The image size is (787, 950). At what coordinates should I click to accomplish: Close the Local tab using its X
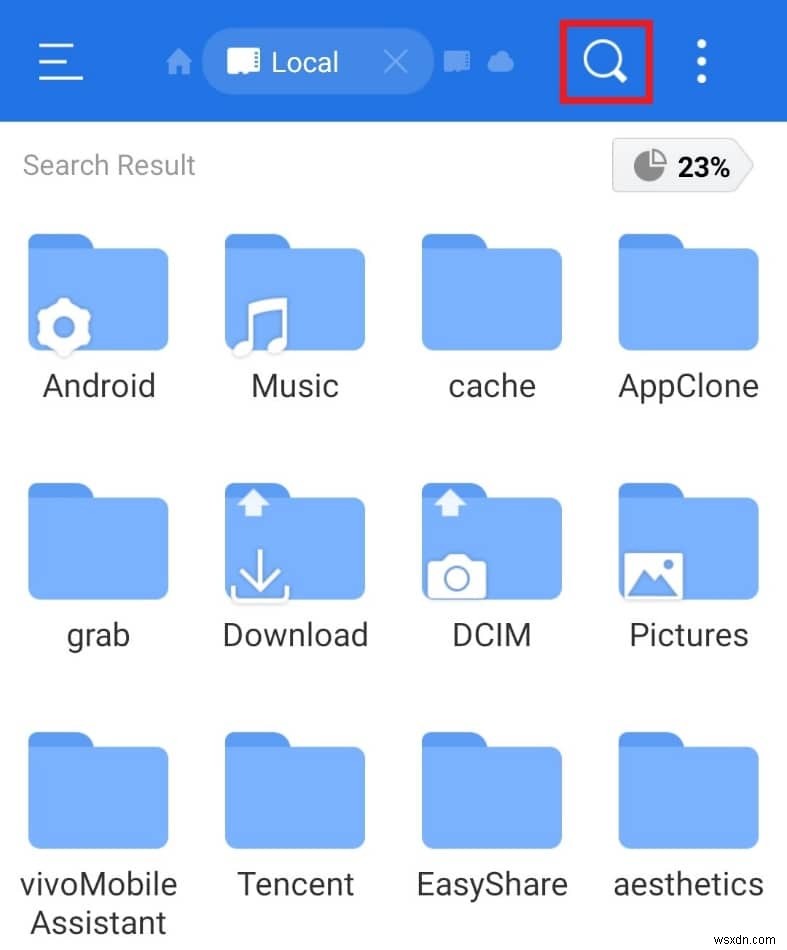click(395, 61)
